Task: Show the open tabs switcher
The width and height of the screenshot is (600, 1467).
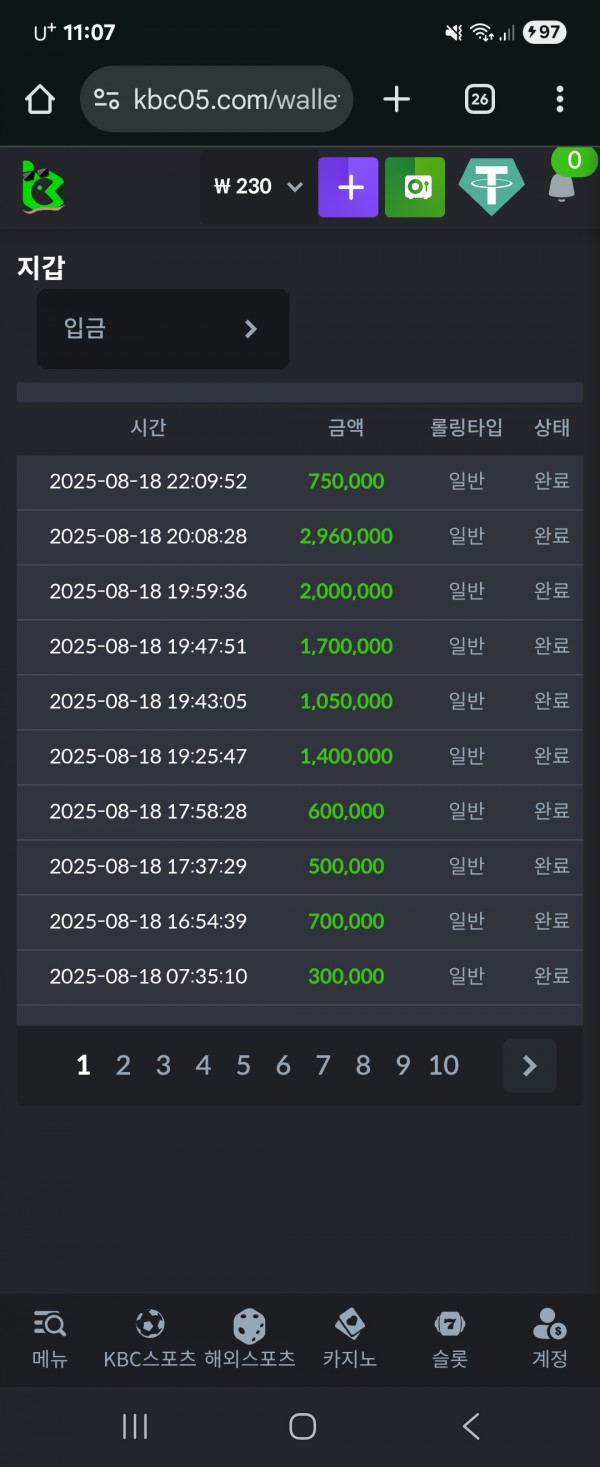Action: click(480, 99)
